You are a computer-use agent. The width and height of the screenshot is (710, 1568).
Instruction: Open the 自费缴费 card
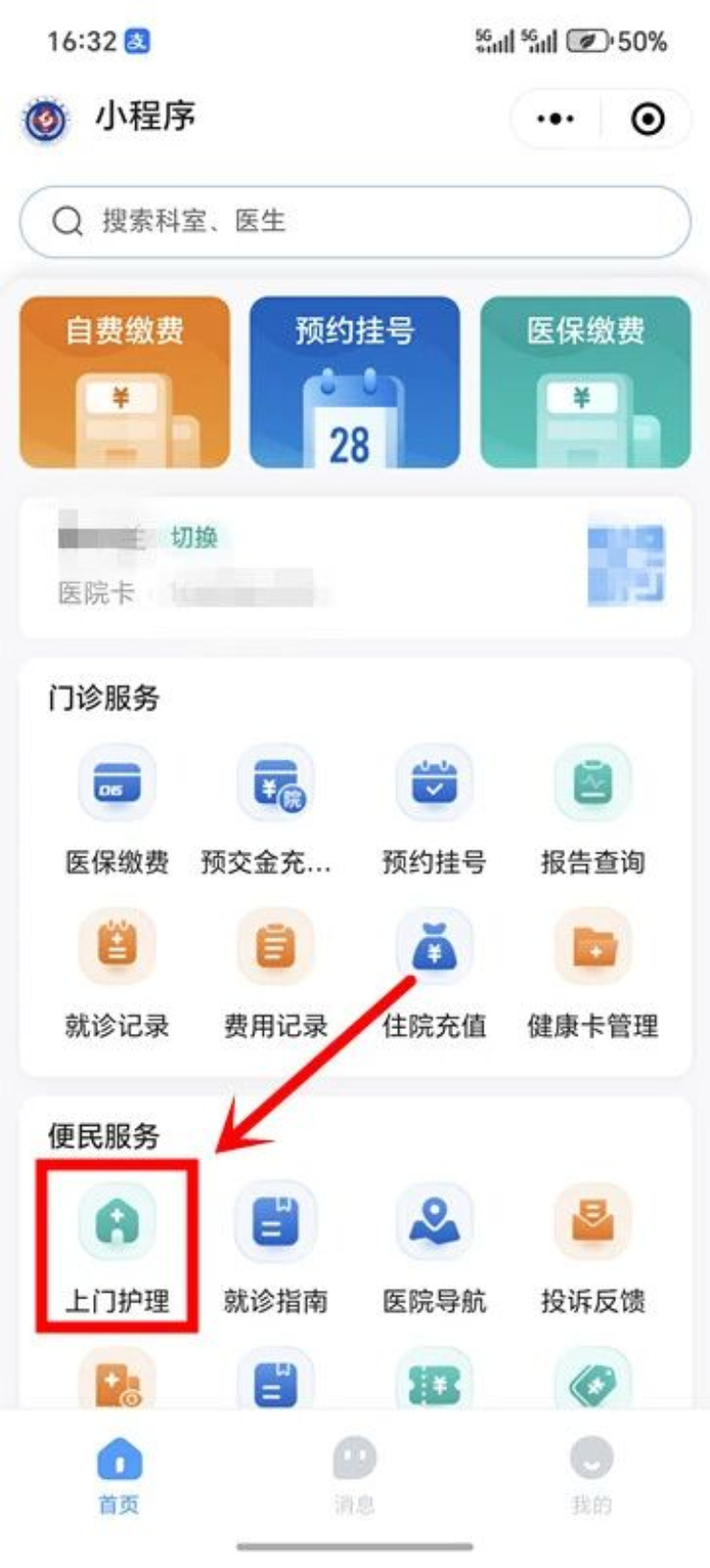[125, 382]
